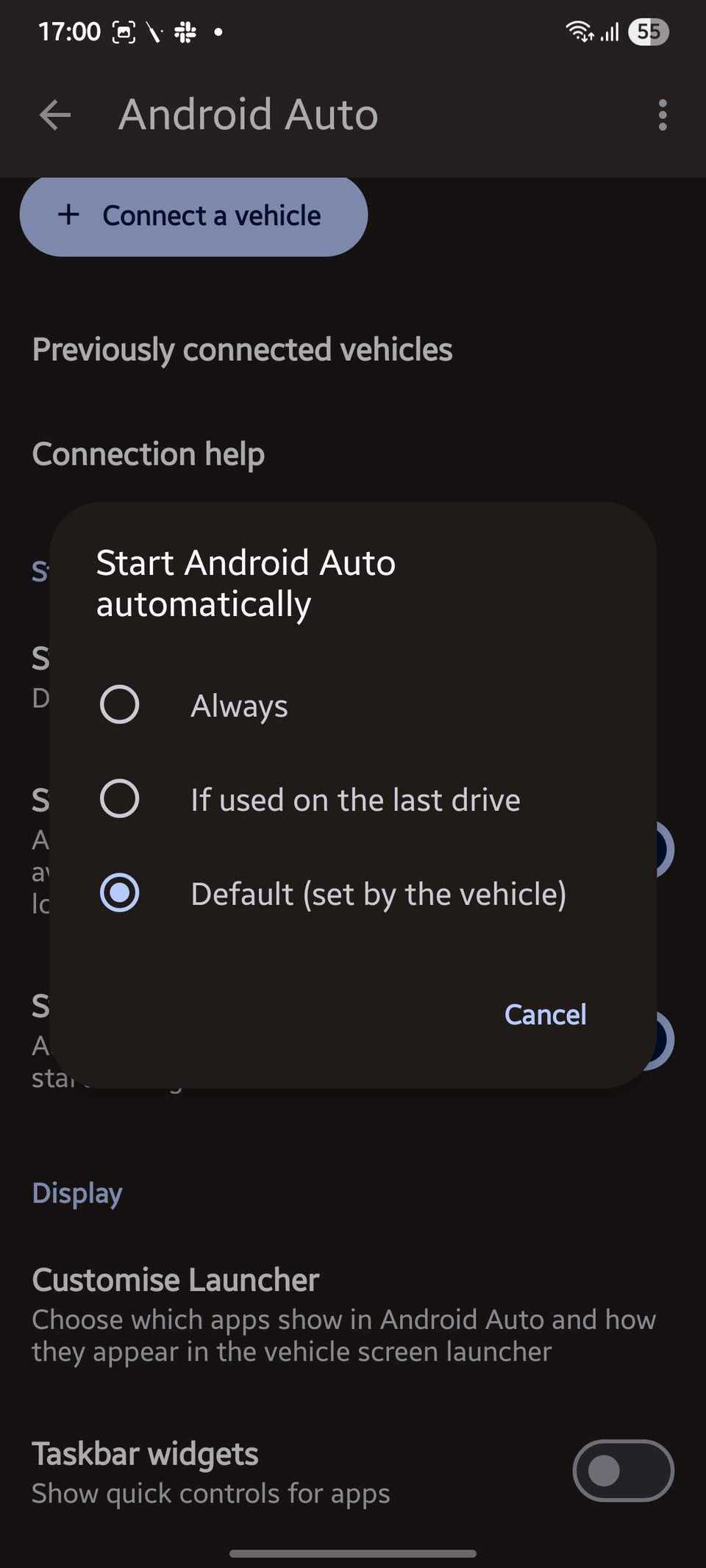
Task: Enable the Taskbar widgets toggle
Action: (622, 1471)
